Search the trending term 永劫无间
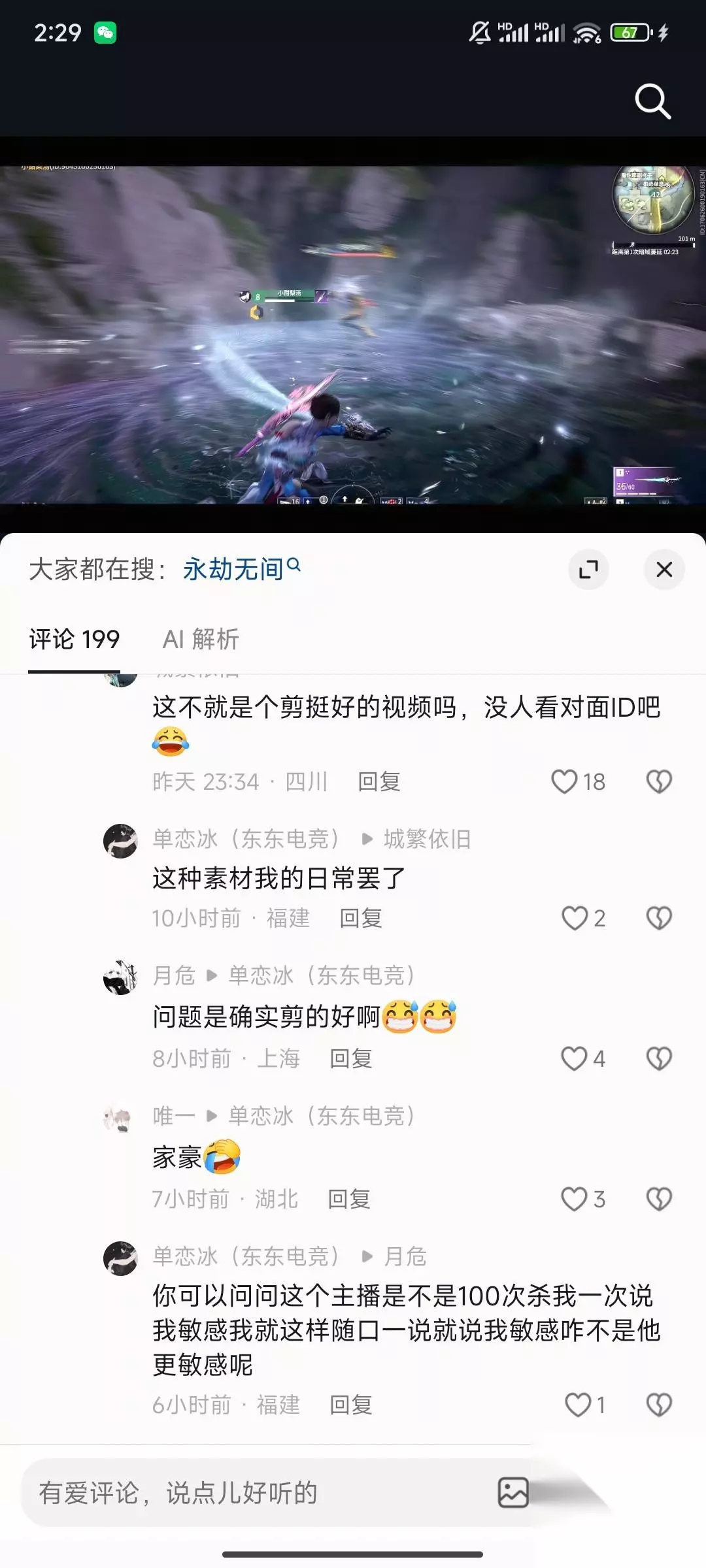 [241, 569]
